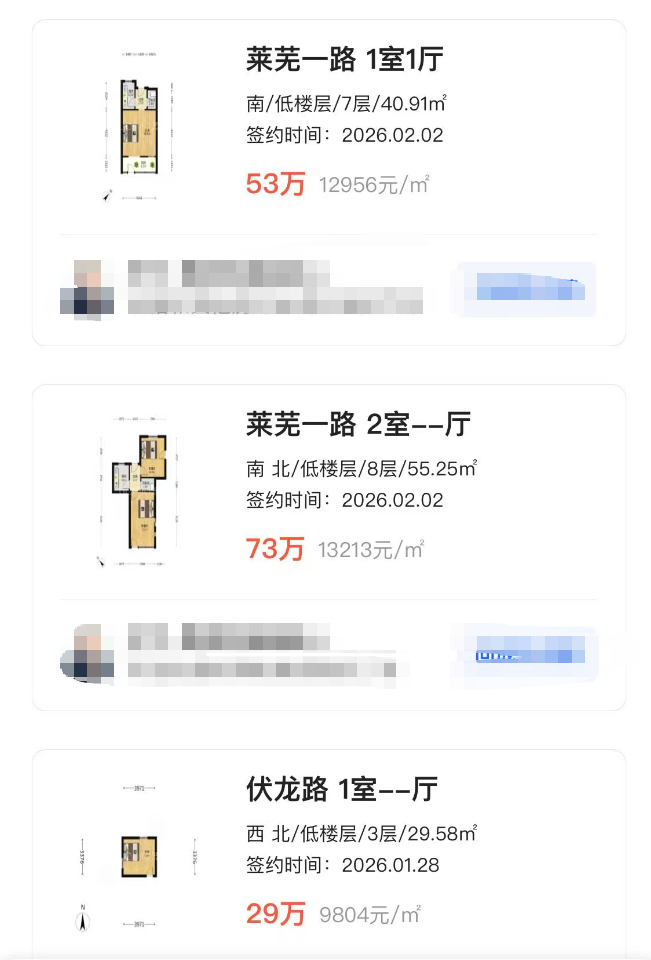This screenshot has width=651, height=960.
Task: Tap the blue agent button under 莱芜一路 2室--厅
Action: coord(528,654)
